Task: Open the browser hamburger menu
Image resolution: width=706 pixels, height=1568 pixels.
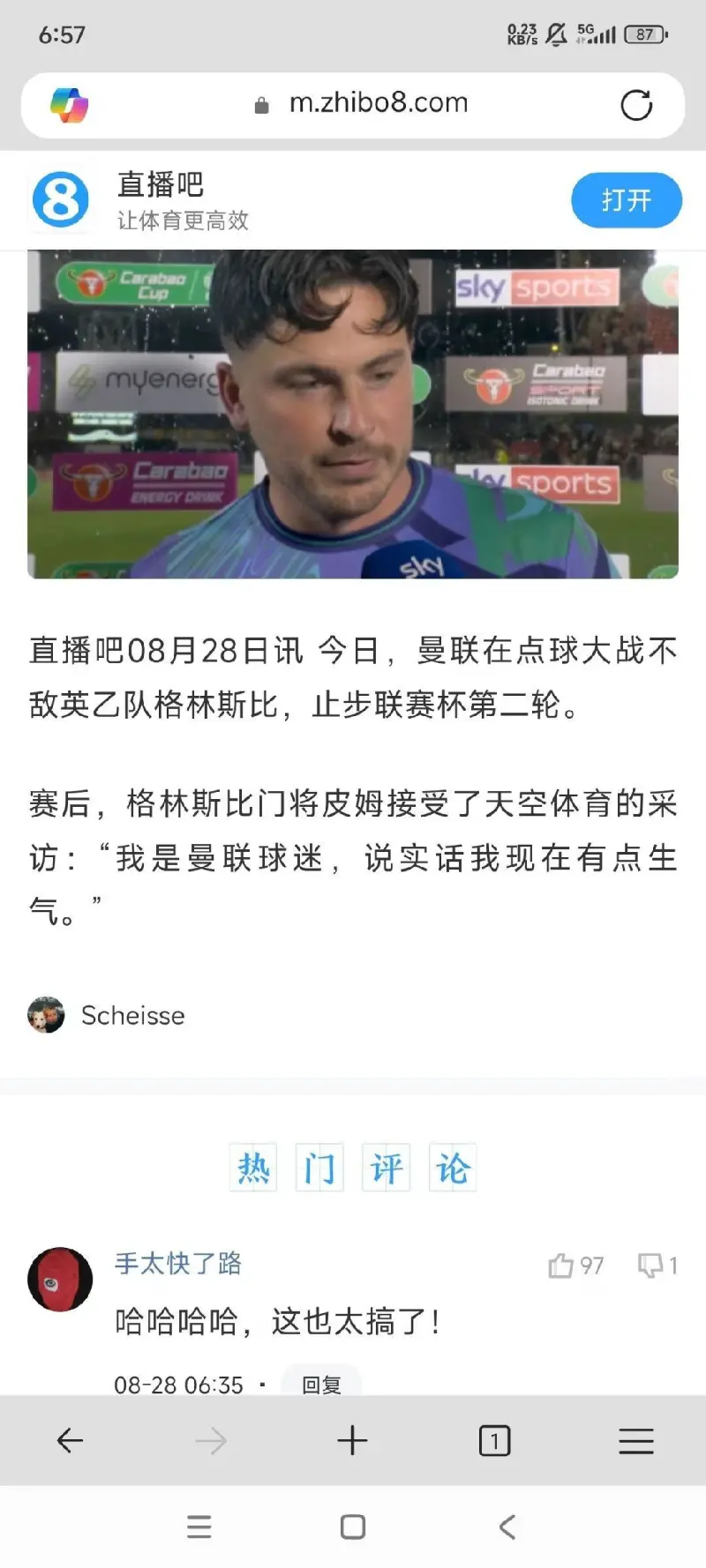Action: coord(635,1441)
